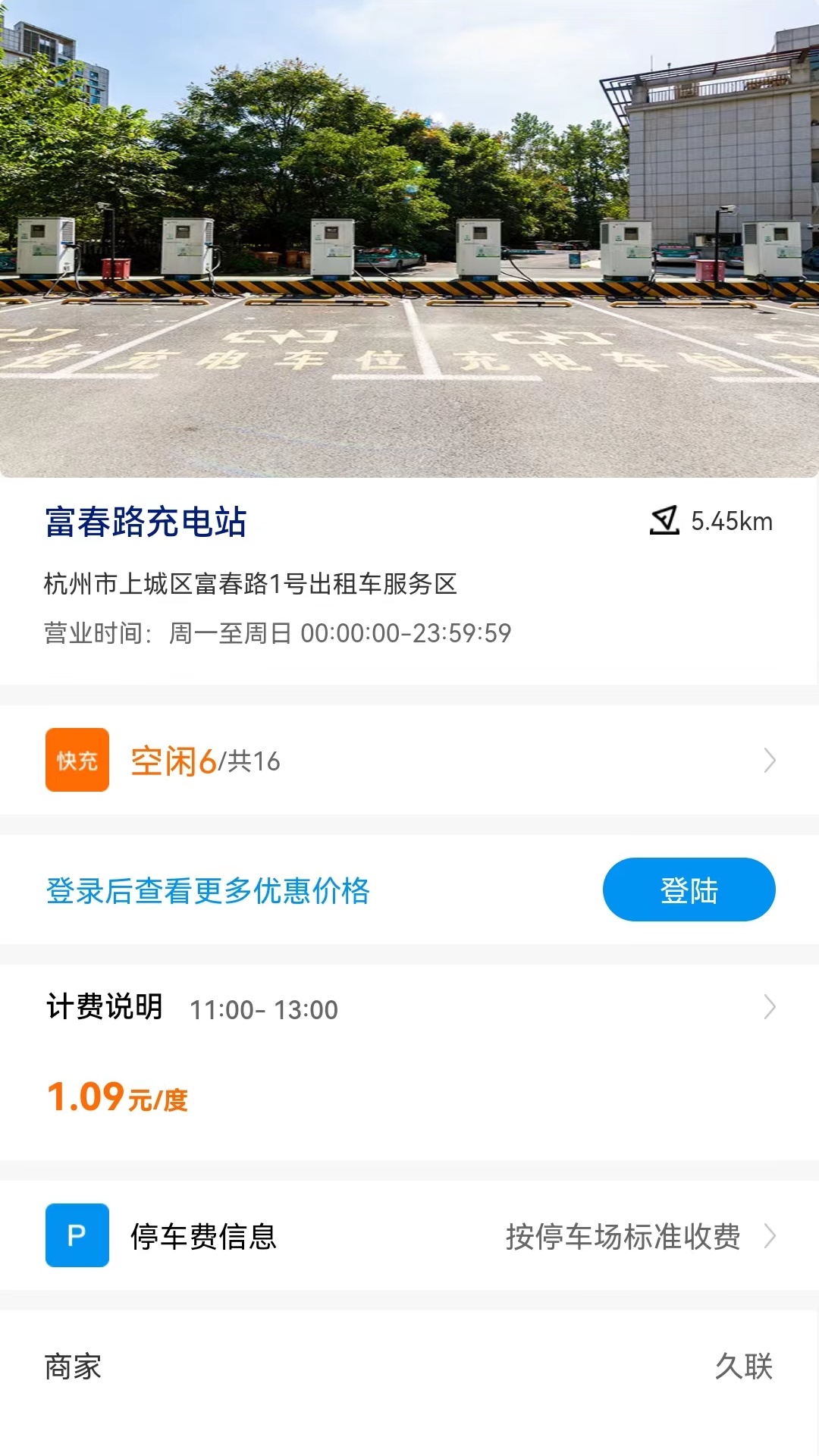
Task: Tap the 登陆 login button
Action: pyautogui.click(x=689, y=890)
